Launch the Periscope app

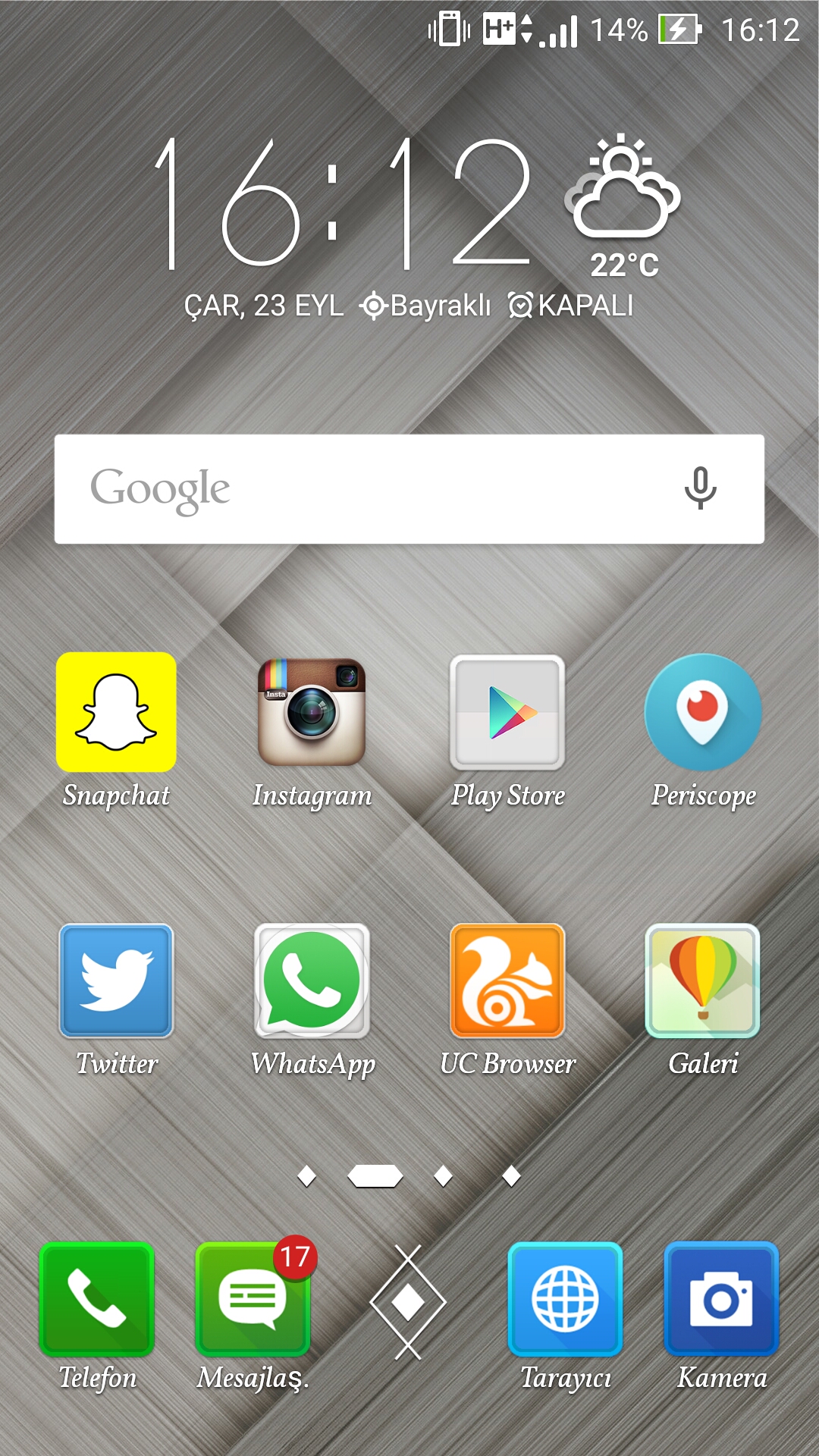pos(703,712)
